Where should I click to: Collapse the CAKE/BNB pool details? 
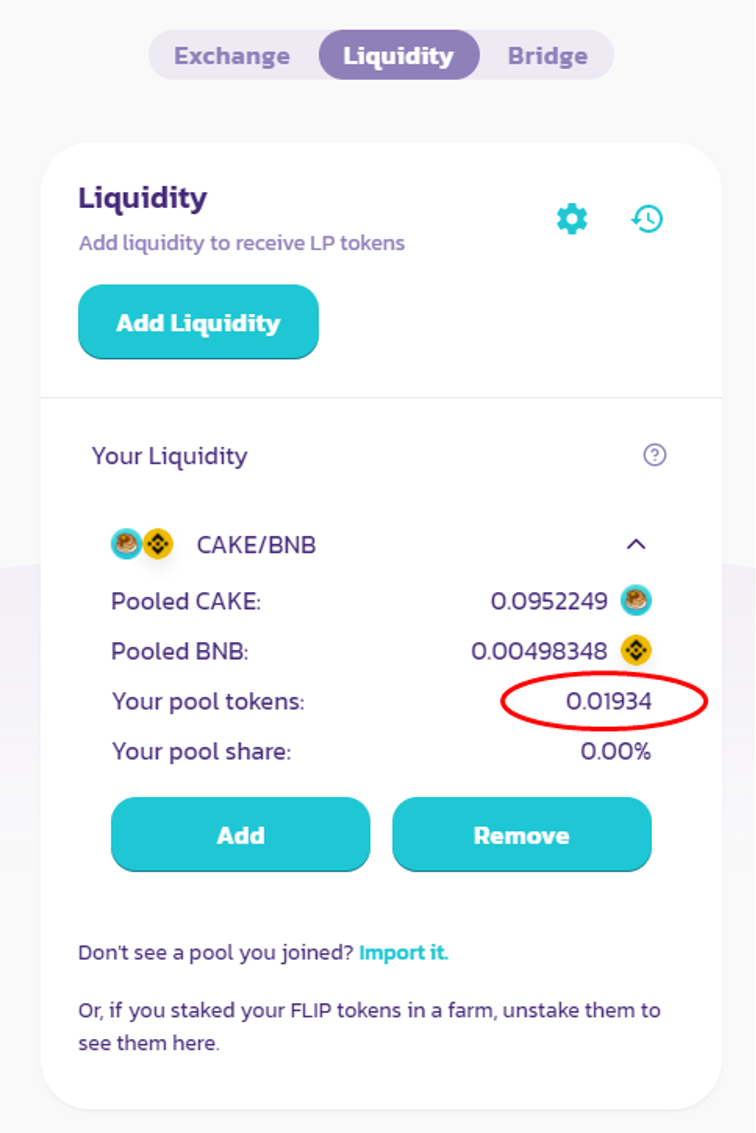pos(636,545)
